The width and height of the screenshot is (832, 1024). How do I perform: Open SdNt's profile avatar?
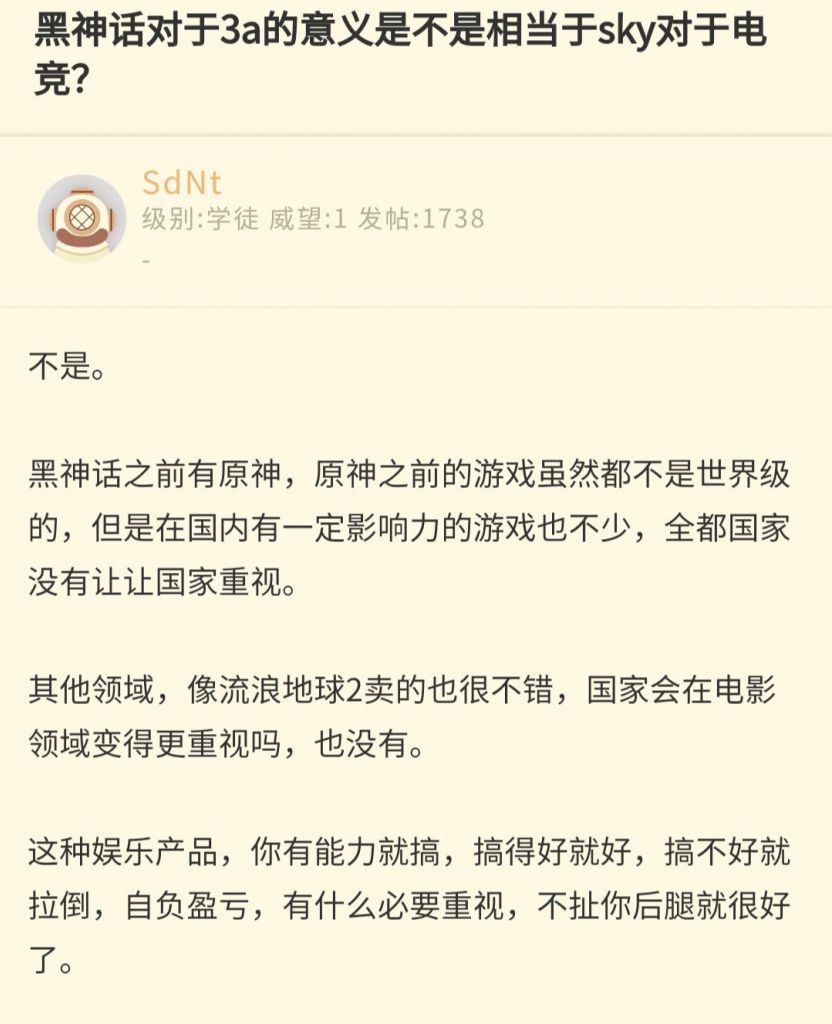point(81,219)
